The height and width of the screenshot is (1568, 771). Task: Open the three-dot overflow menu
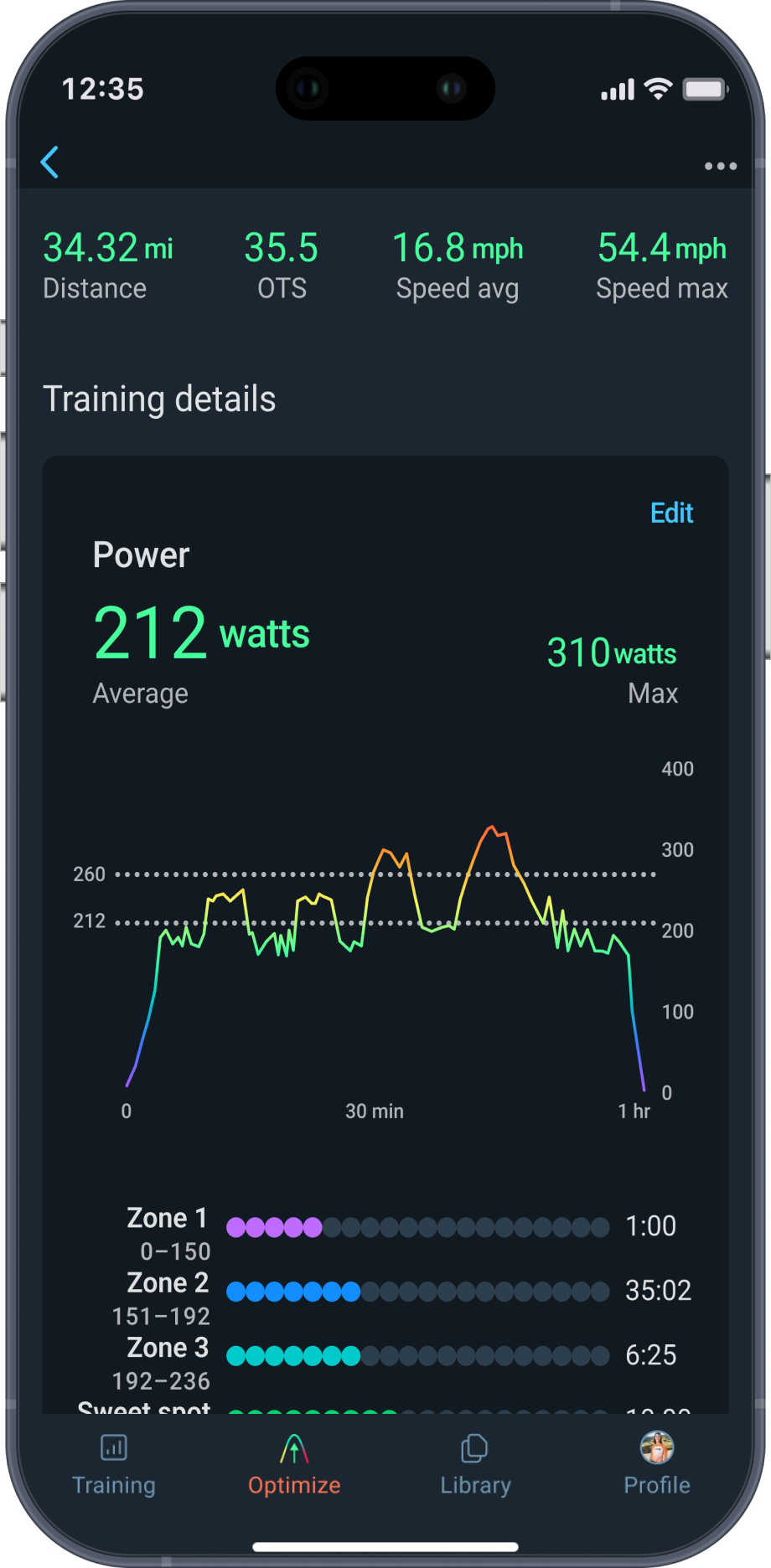pos(720,166)
